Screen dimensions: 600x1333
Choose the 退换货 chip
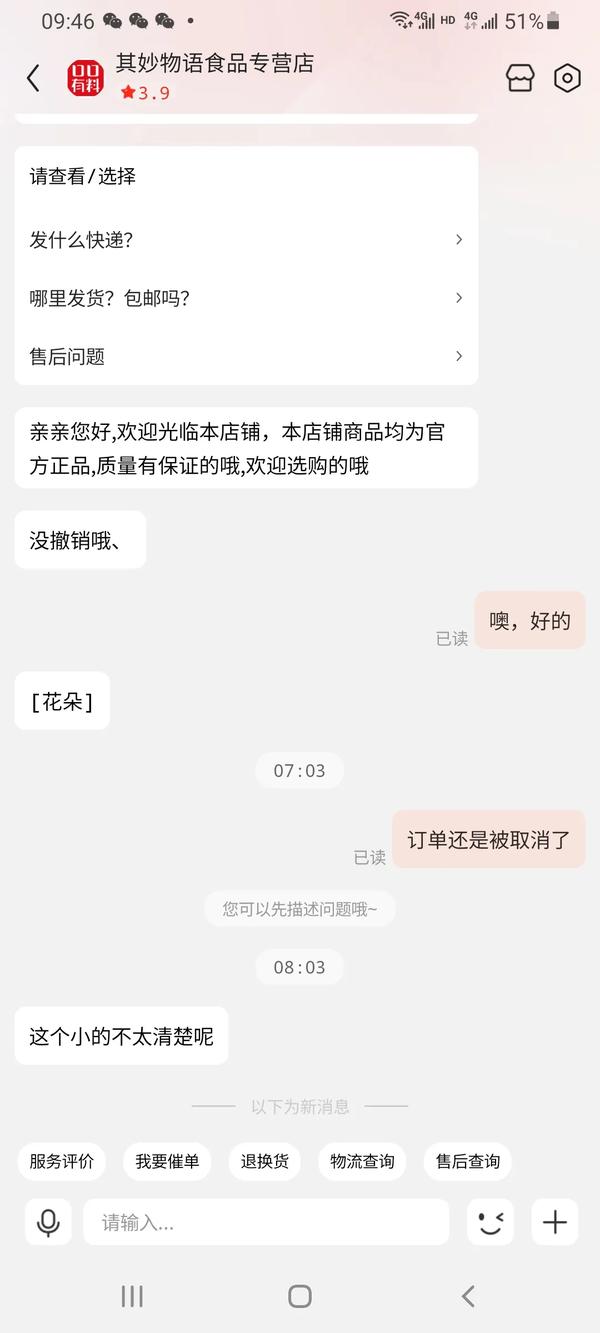[x=265, y=1161]
